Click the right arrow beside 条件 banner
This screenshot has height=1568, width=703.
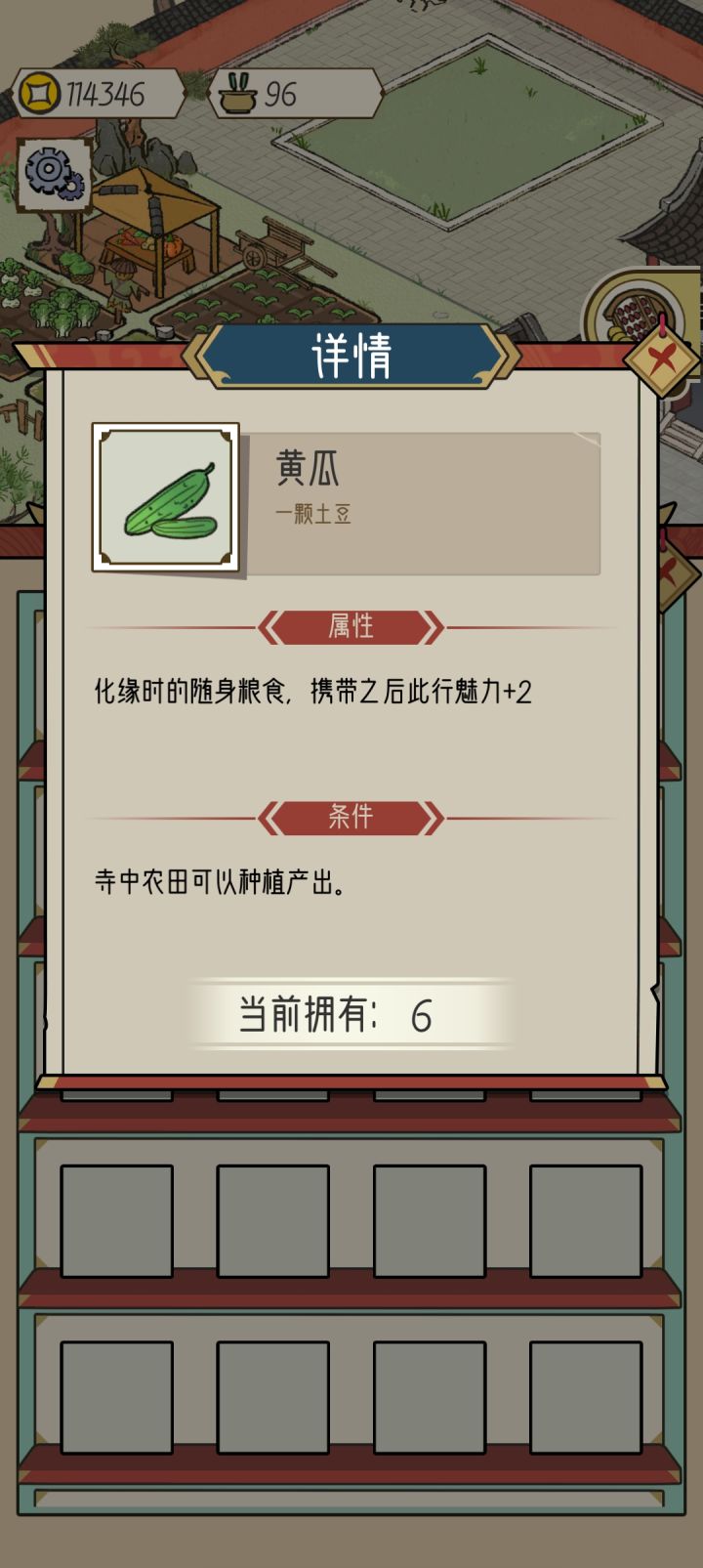click(x=431, y=818)
